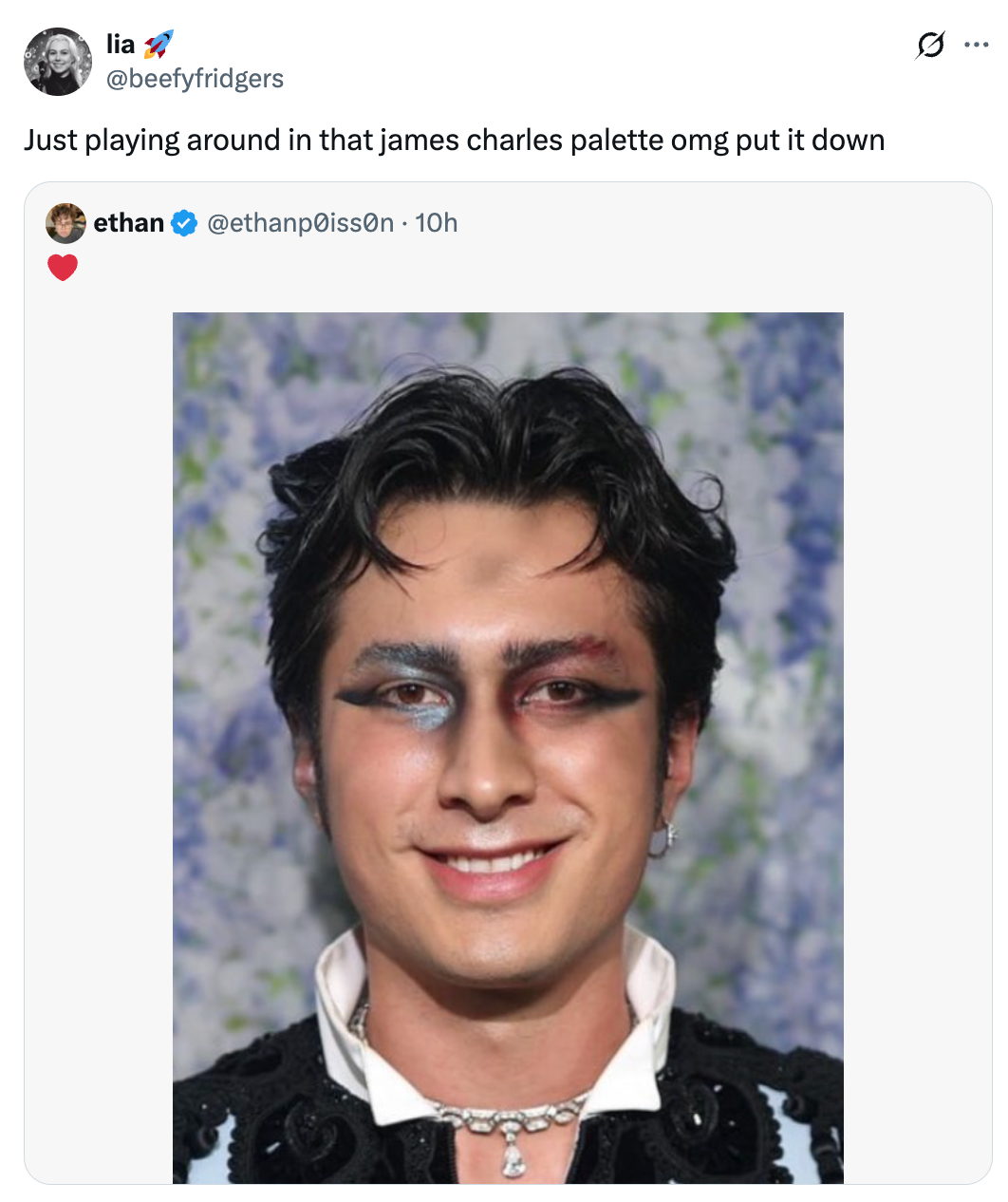The height and width of the screenshot is (1202, 1008).
Task: Open lia's profile picture
Action: 58,62
